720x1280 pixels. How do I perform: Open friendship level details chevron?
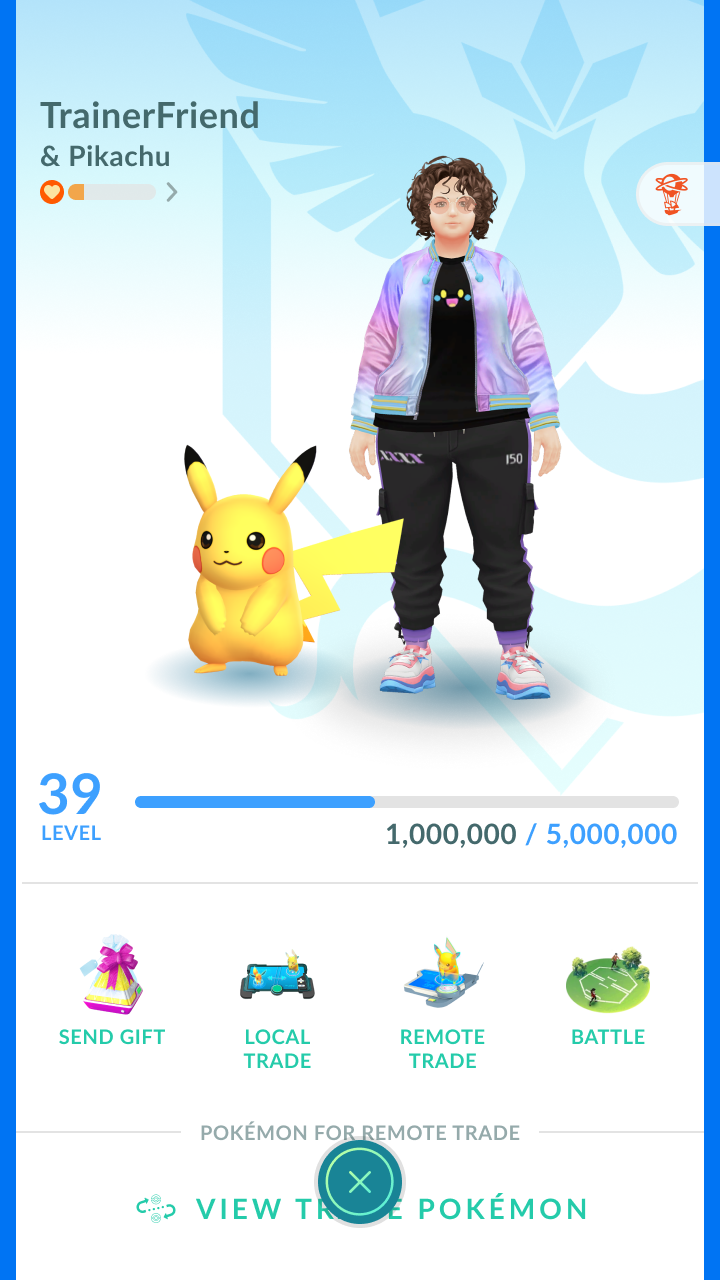tap(172, 192)
